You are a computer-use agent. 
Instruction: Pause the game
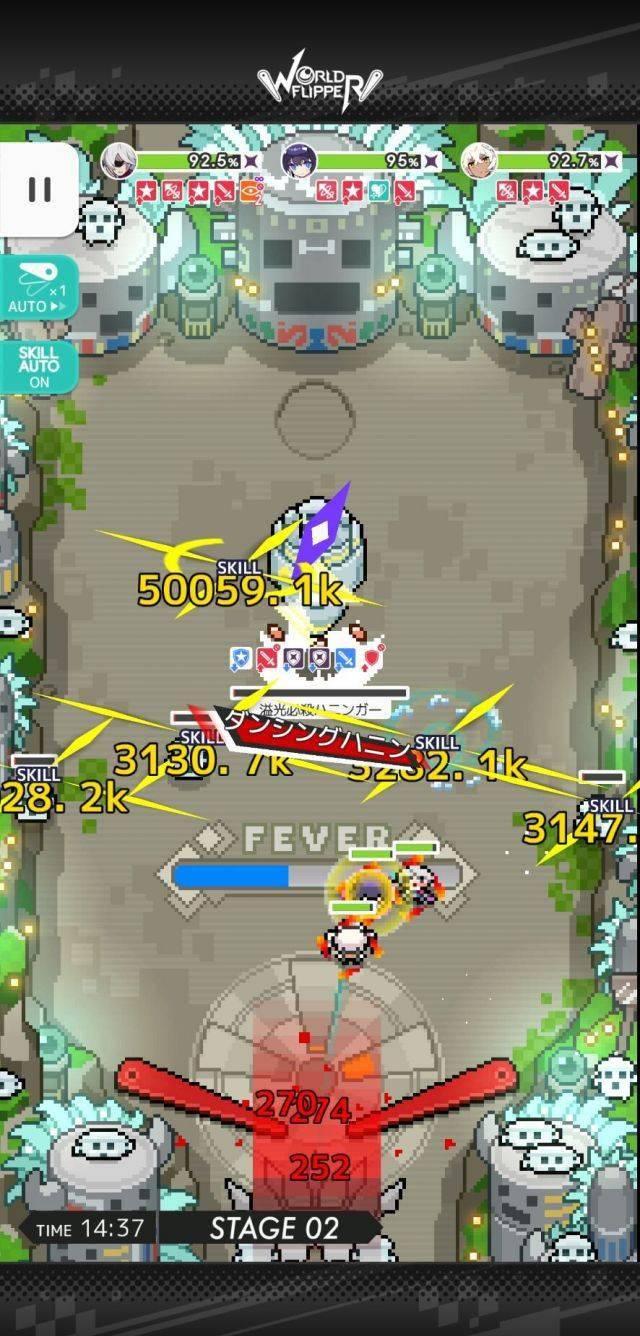click(39, 189)
